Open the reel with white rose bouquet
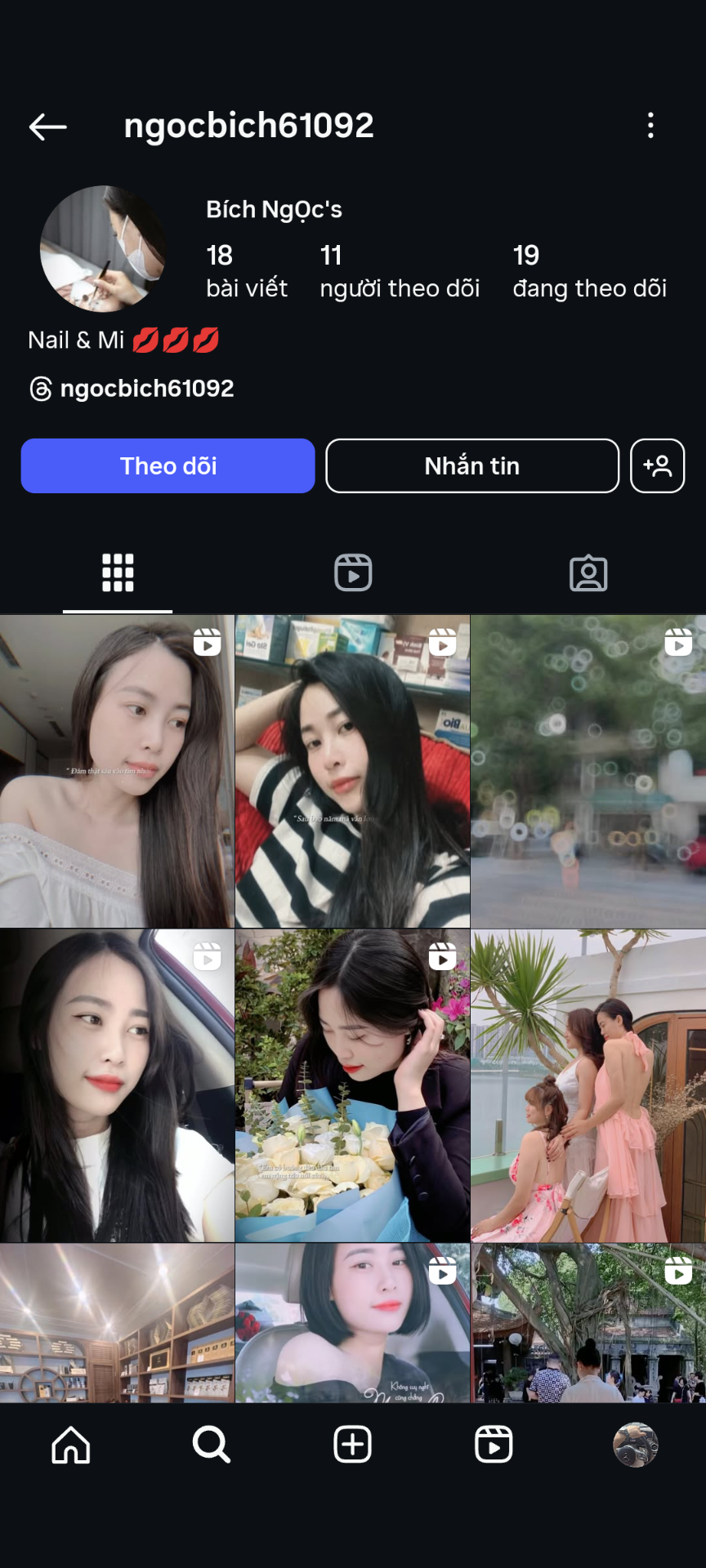The width and height of the screenshot is (706, 1568). pos(353,1085)
